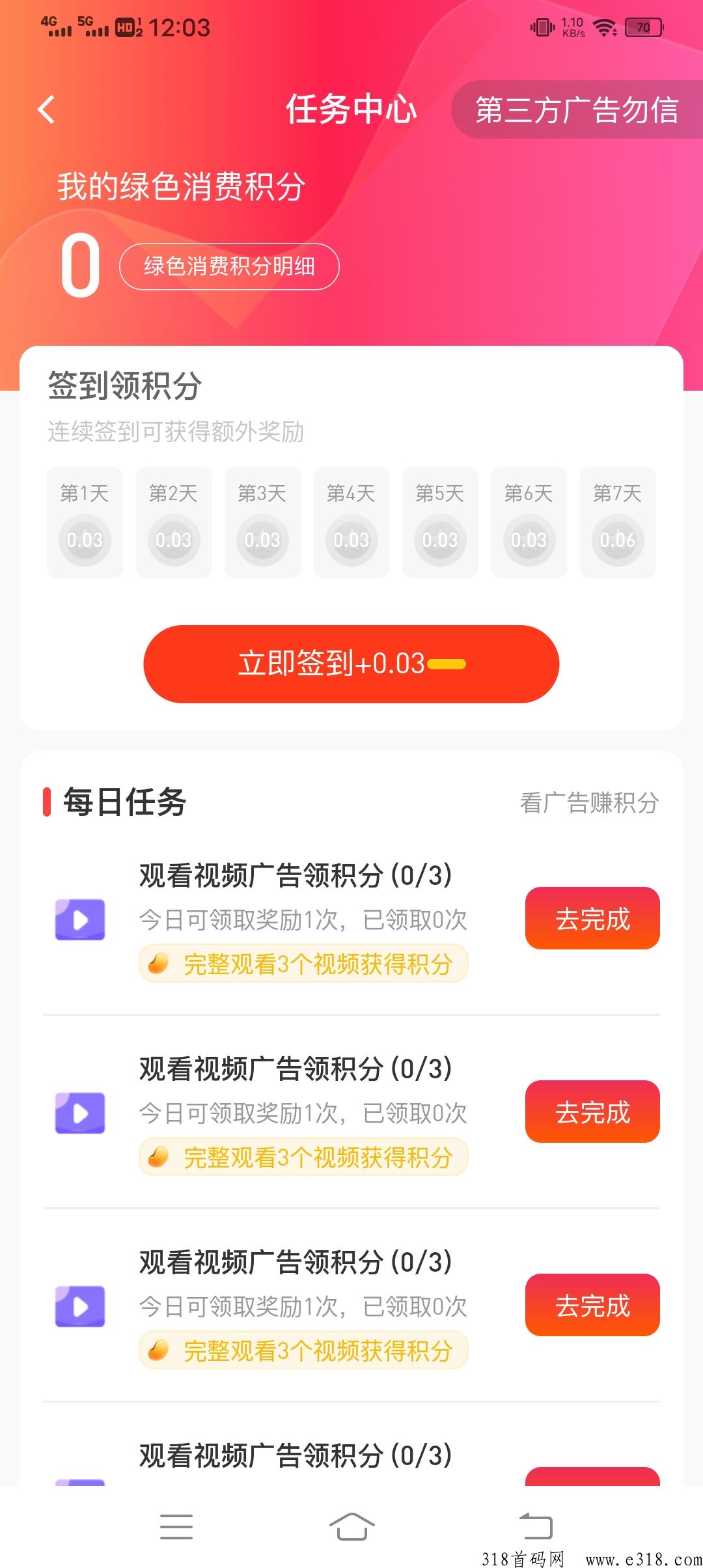This screenshot has height=1568, width=703.
Task: Tap 去完成 on the first video ad task
Action: pyautogui.click(x=592, y=918)
